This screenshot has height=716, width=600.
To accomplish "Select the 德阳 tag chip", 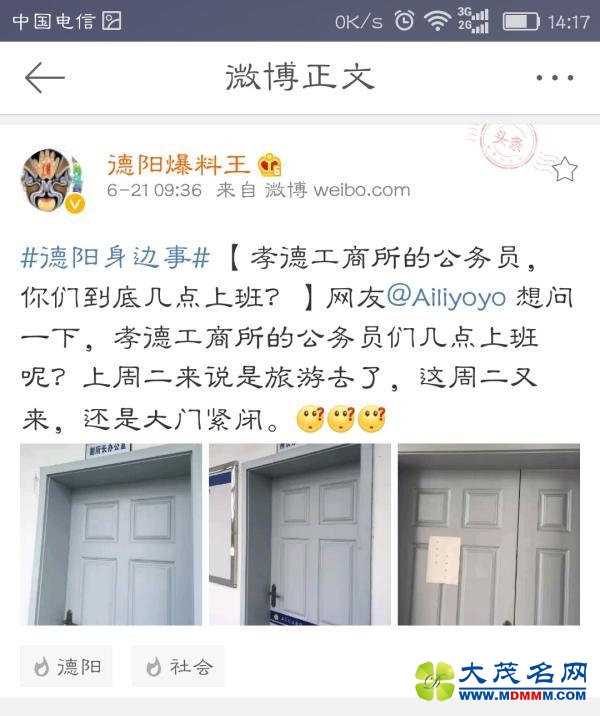I will pyautogui.click(x=67, y=666).
